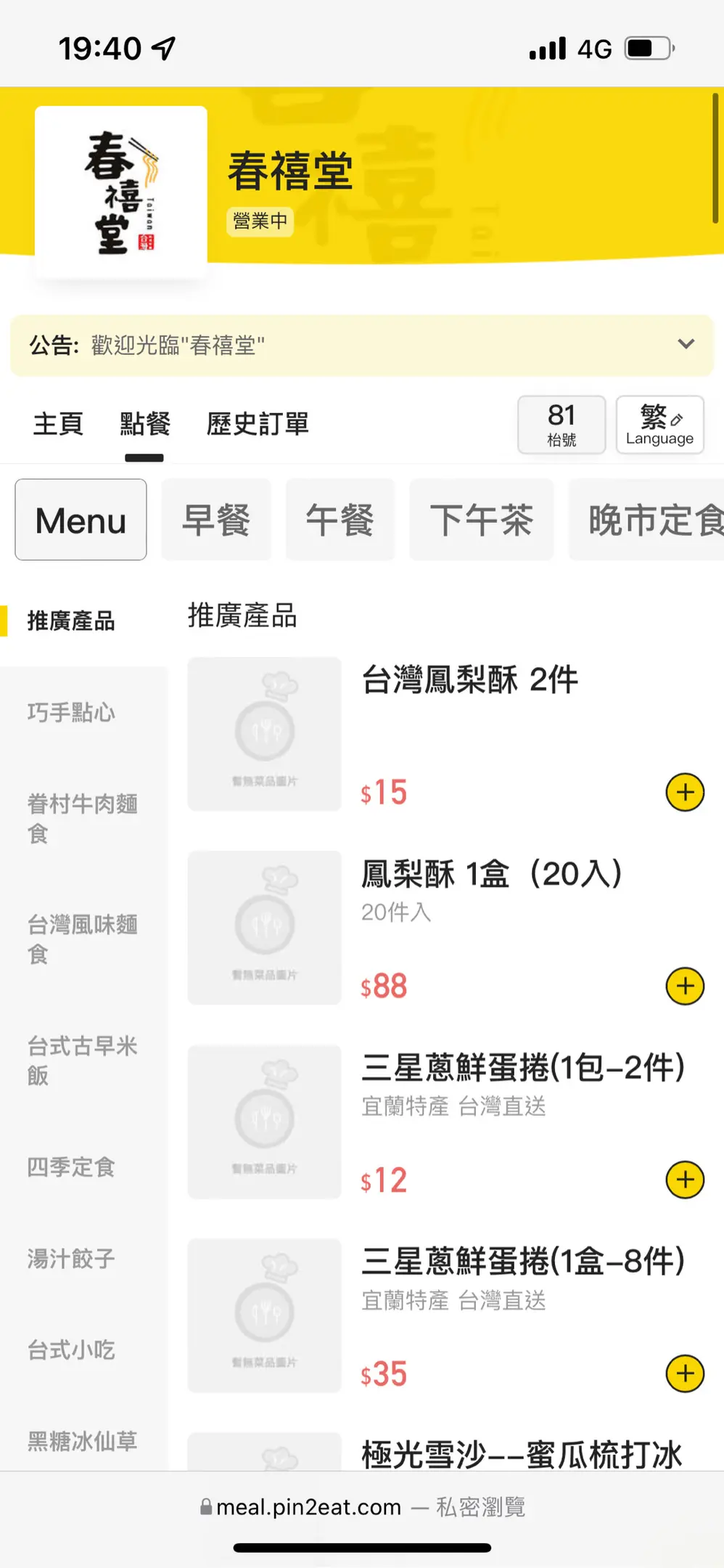Tap the 81 枱號 table number button

coord(561,425)
